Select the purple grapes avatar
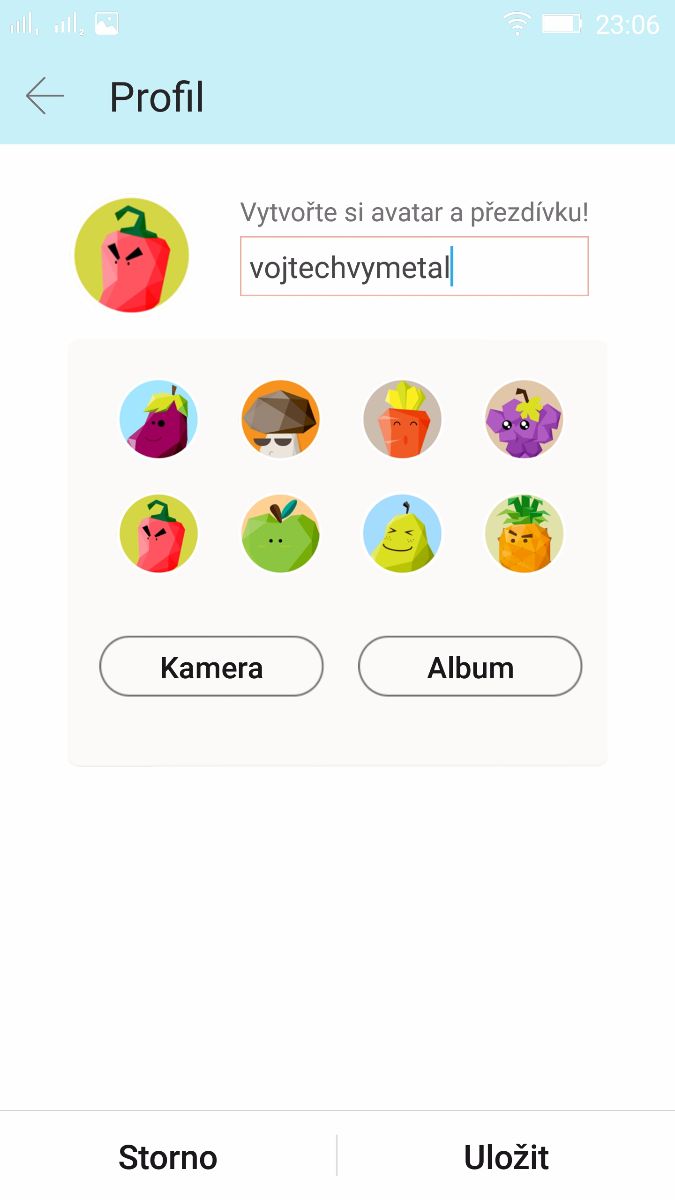Image resolution: width=675 pixels, height=1200 pixels. (x=524, y=419)
